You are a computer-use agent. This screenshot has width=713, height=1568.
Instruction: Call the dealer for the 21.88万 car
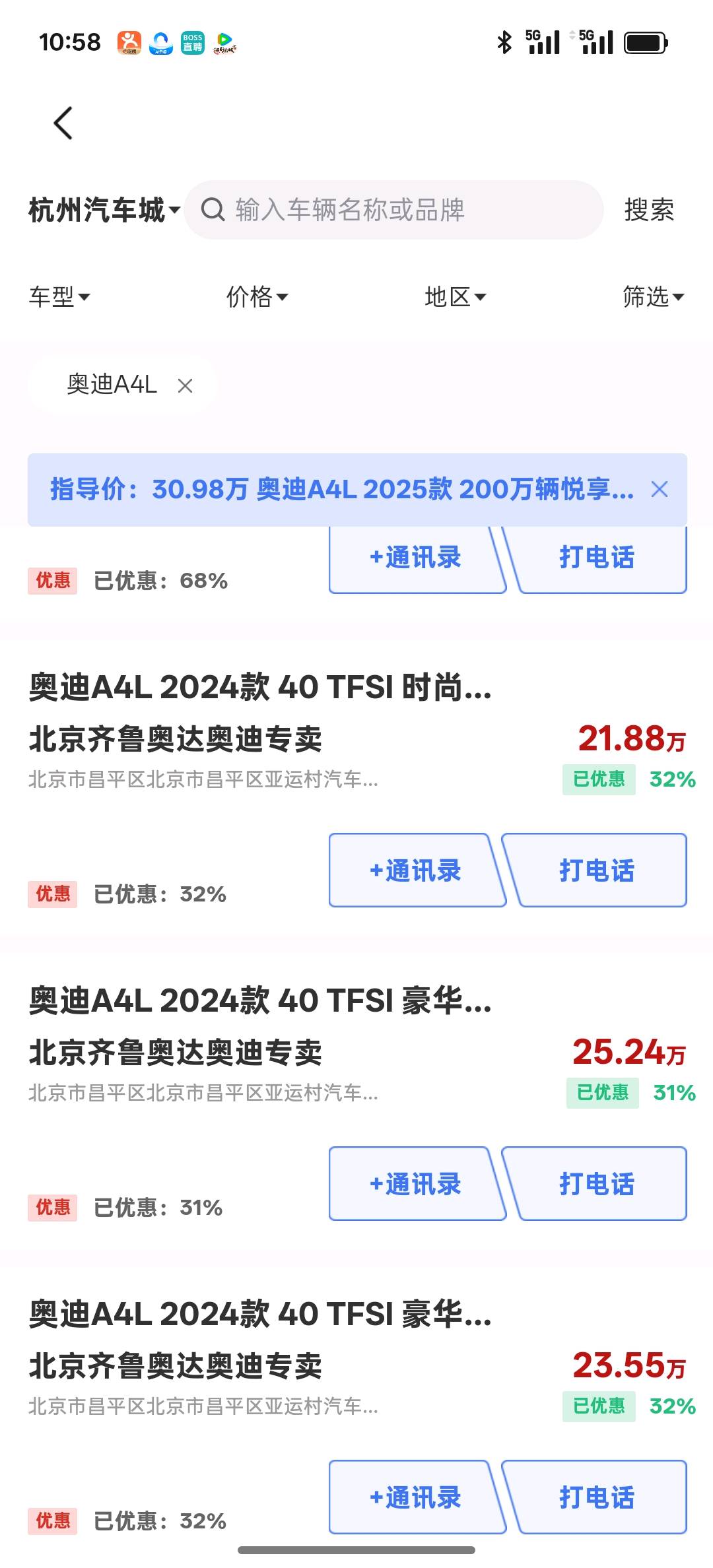[x=595, y=870]
